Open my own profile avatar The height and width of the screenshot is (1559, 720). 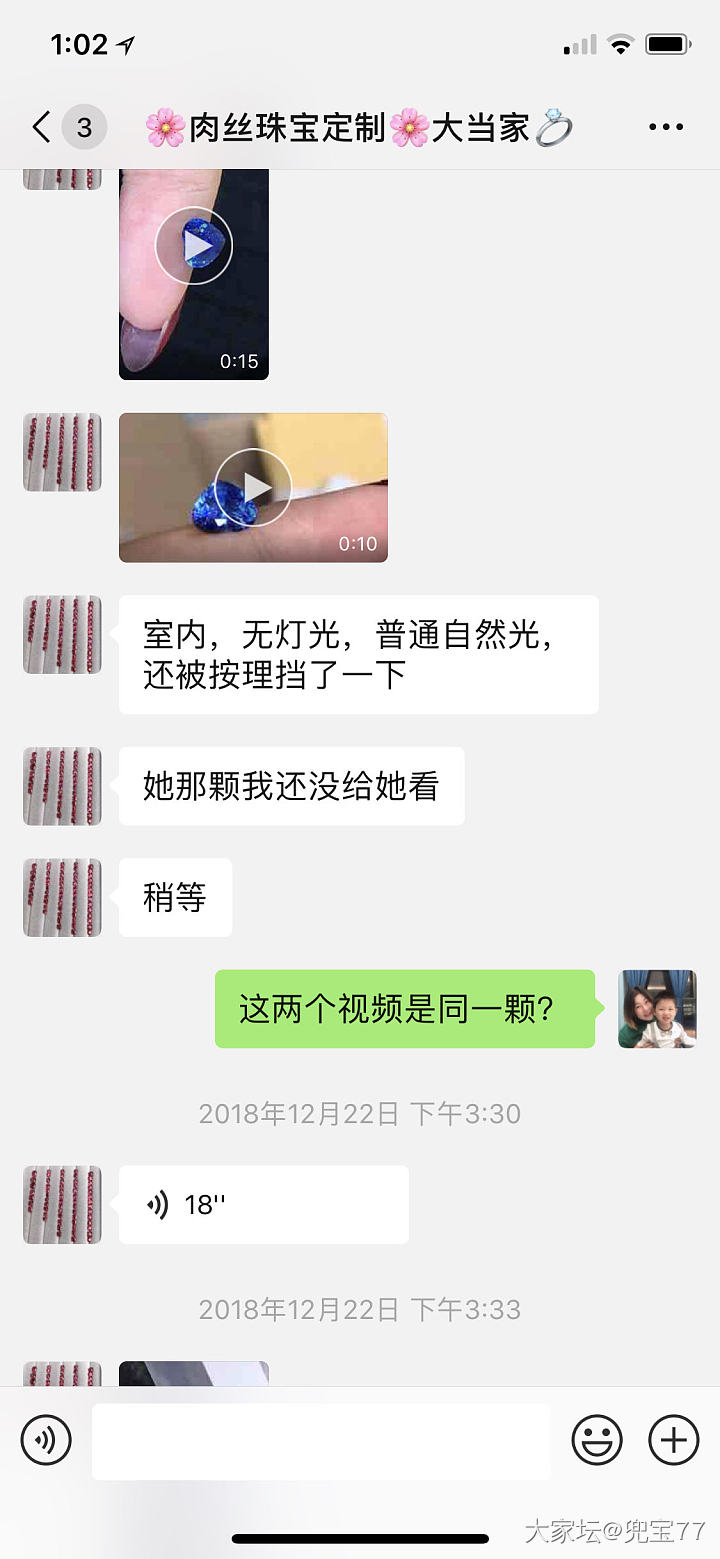tap(657, 1009)
